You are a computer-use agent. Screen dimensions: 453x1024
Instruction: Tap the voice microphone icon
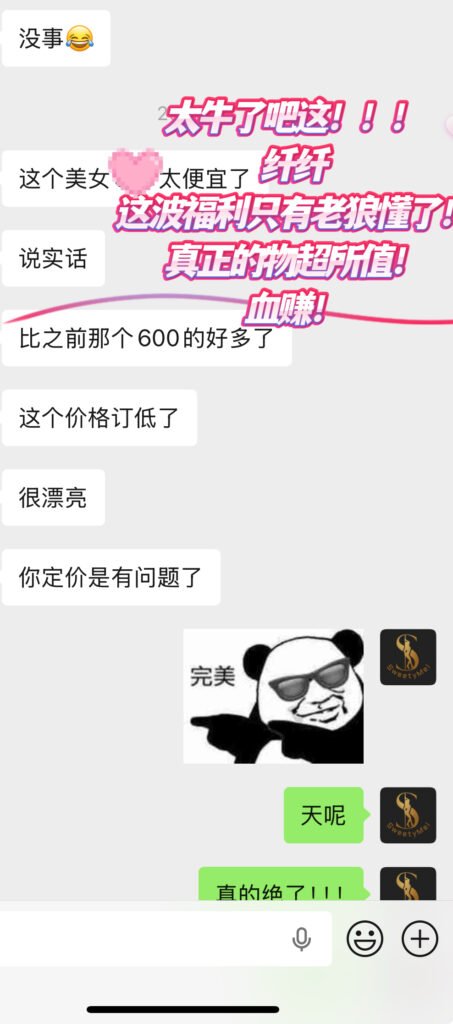(301, 939)
